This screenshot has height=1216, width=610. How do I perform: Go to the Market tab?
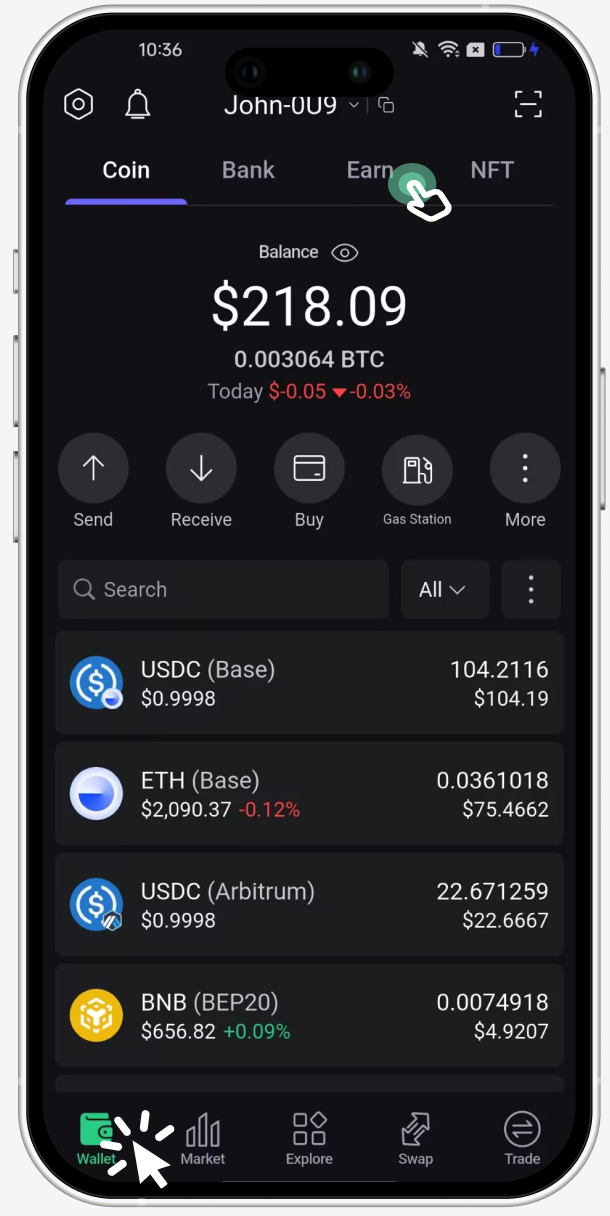(x=203, y=1139)
